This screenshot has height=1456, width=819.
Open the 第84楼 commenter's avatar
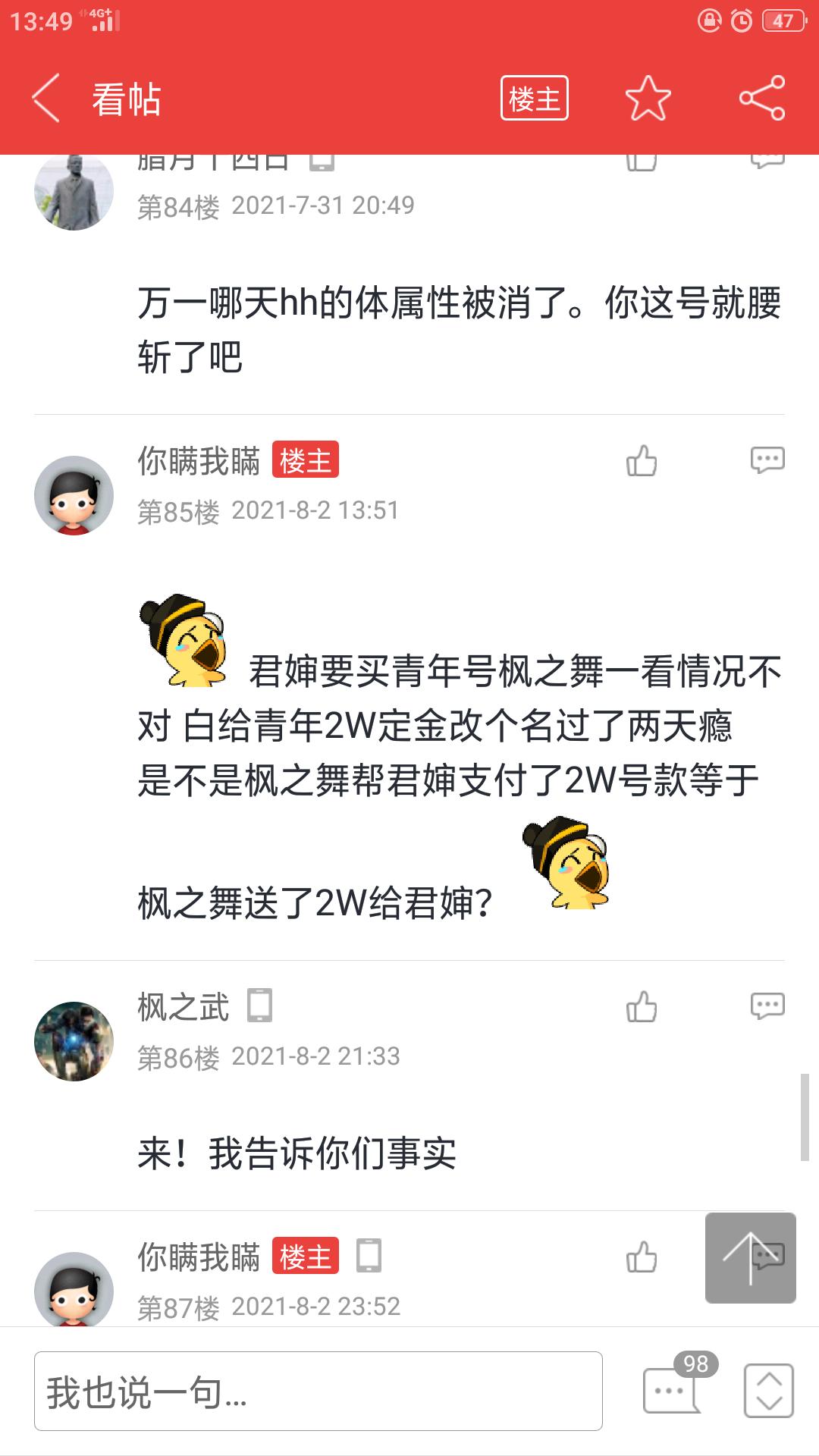(x=74, y=193)
